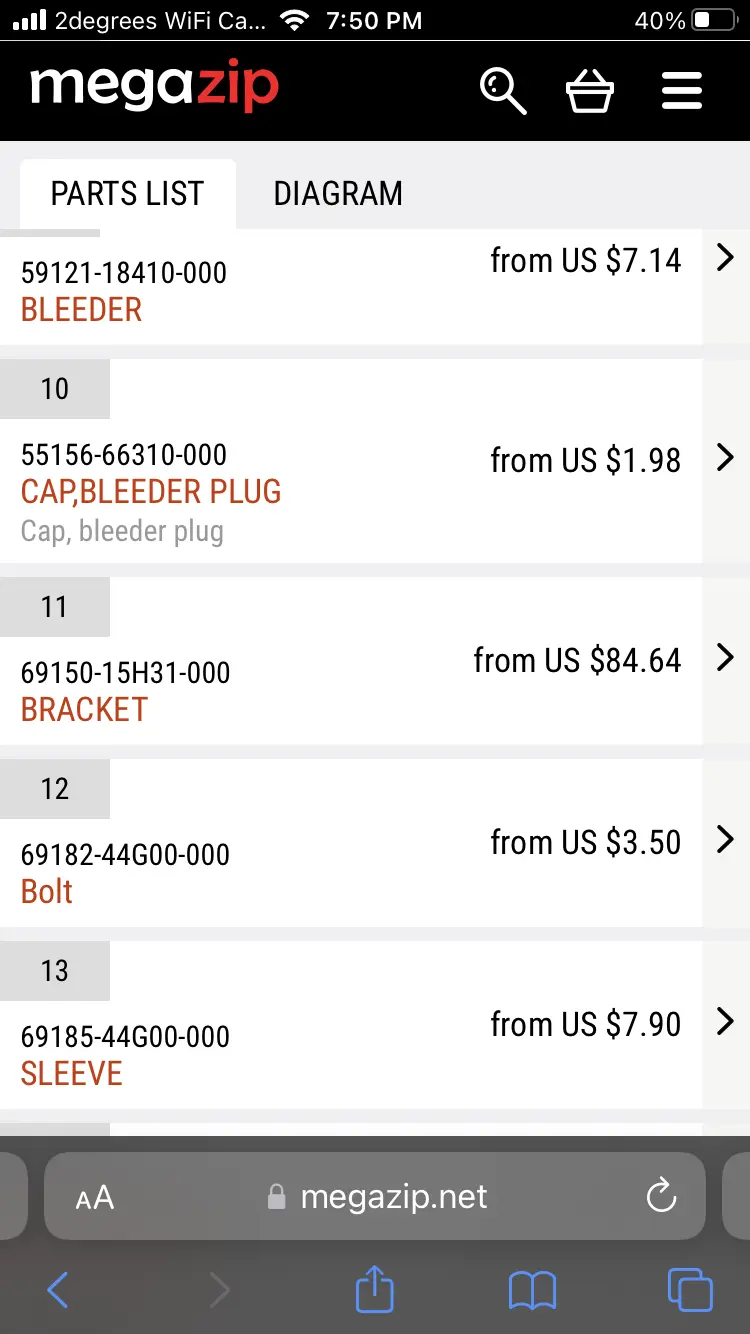
Task: Show all open tabs
Action: point(689,1290)
